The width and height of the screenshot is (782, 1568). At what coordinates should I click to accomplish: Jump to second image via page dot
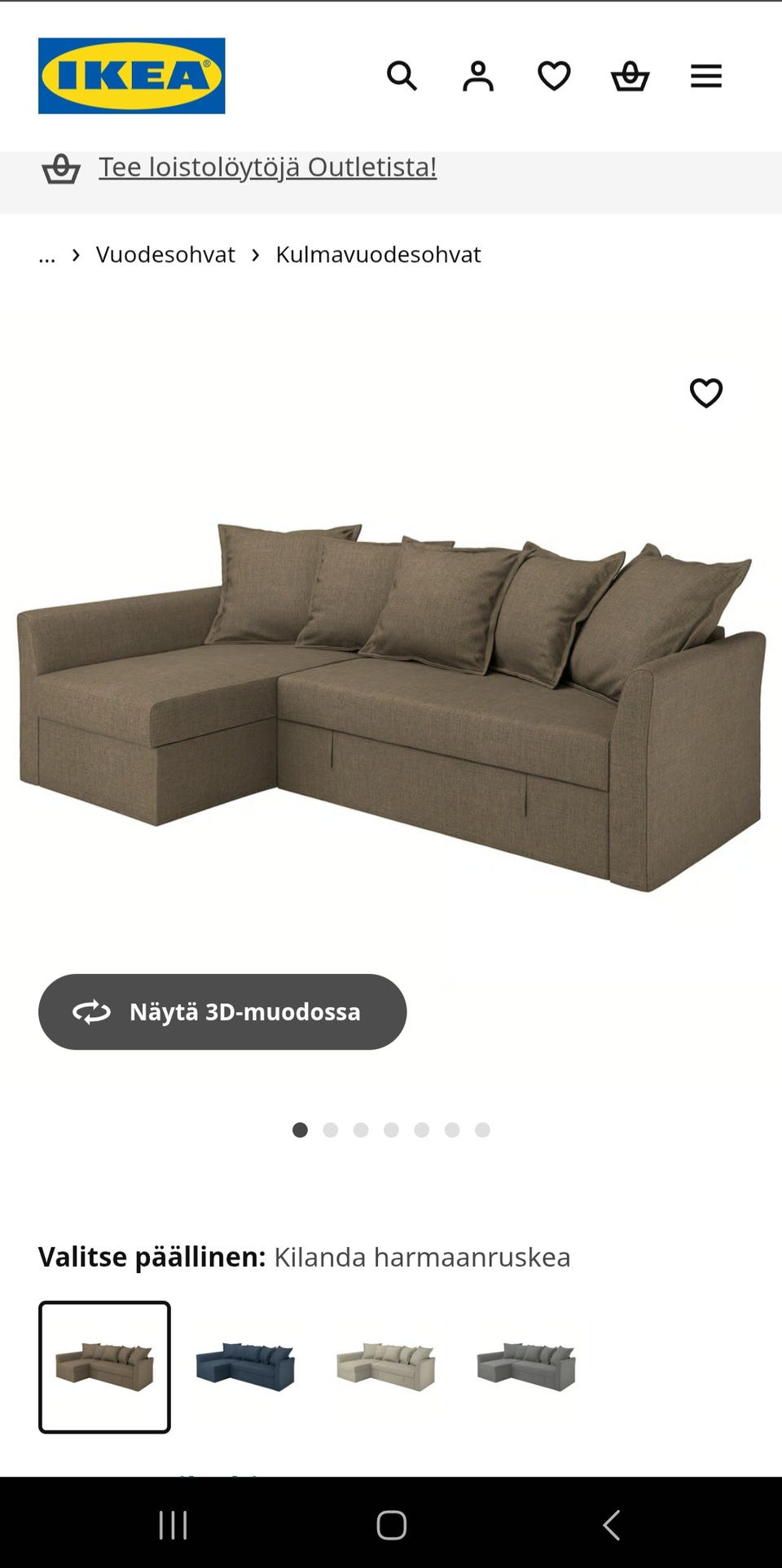pos(330,1130)
